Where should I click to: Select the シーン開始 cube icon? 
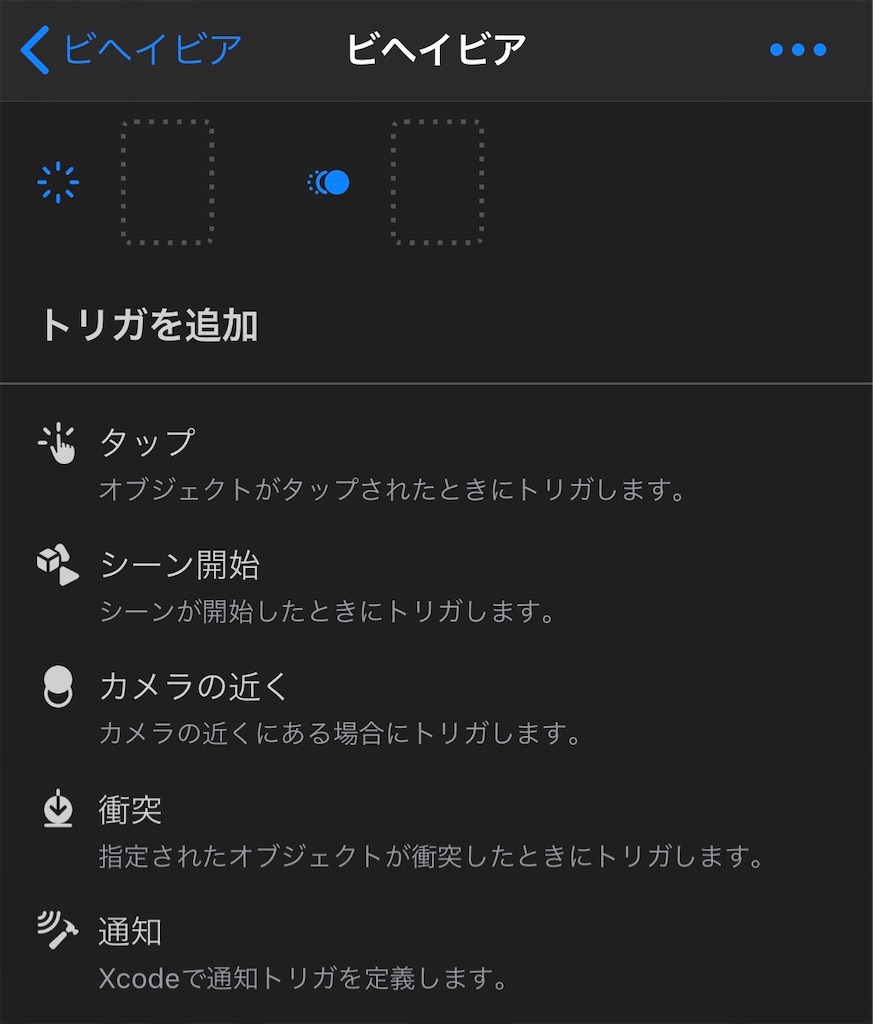[57, 563]
